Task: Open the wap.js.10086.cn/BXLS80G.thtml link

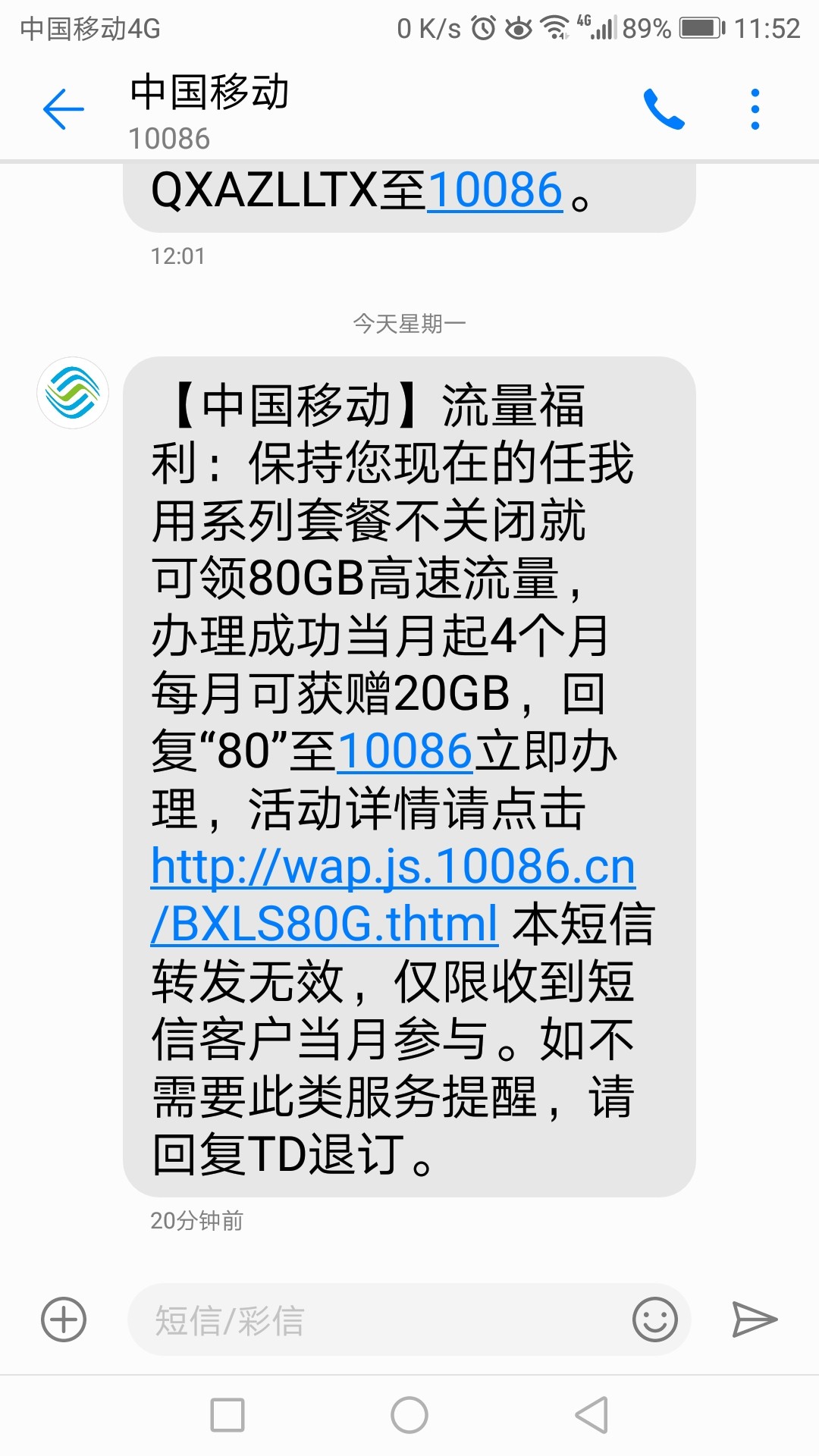Action: tap(393, 895)
